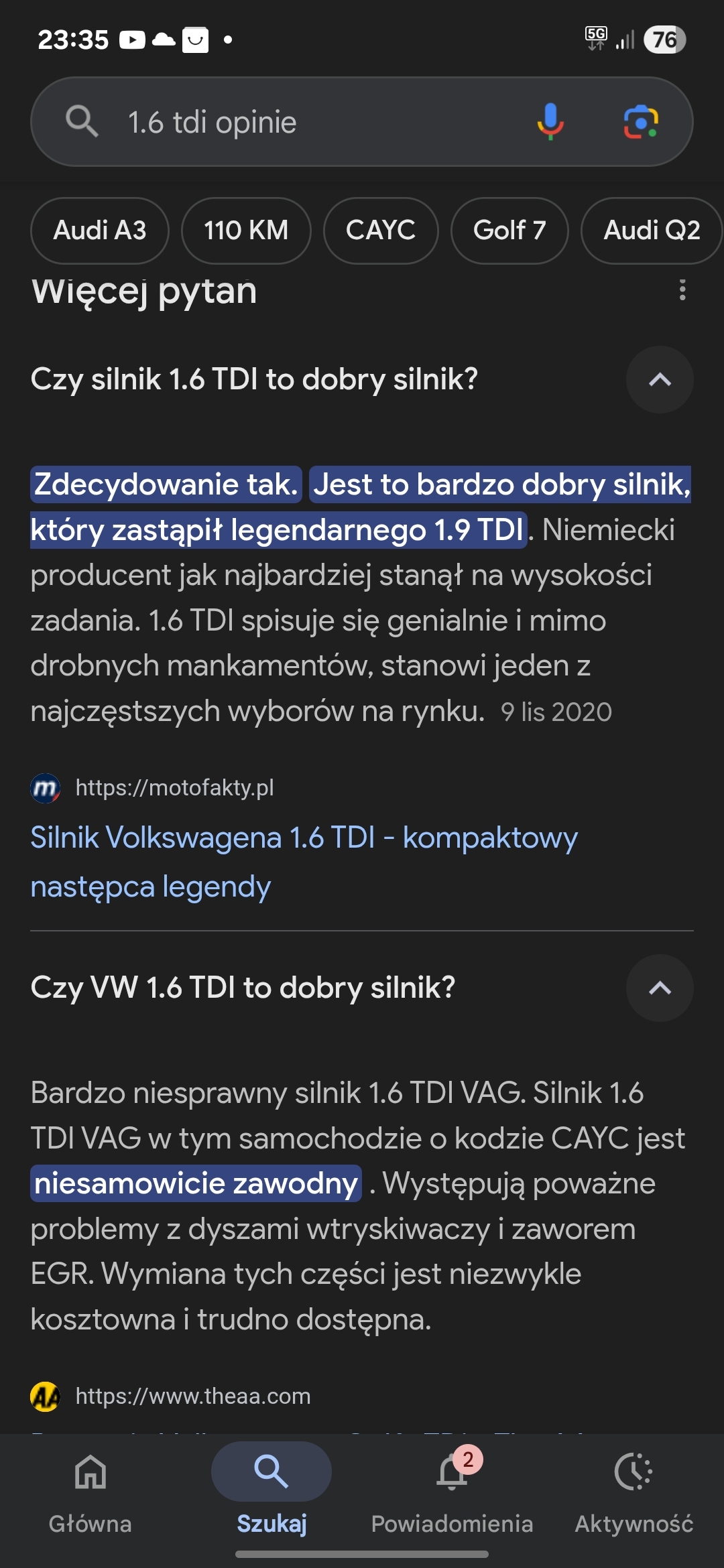Select the 110 KM chip
This screenshot has height=1568, width=724.
tap(246, 231)
